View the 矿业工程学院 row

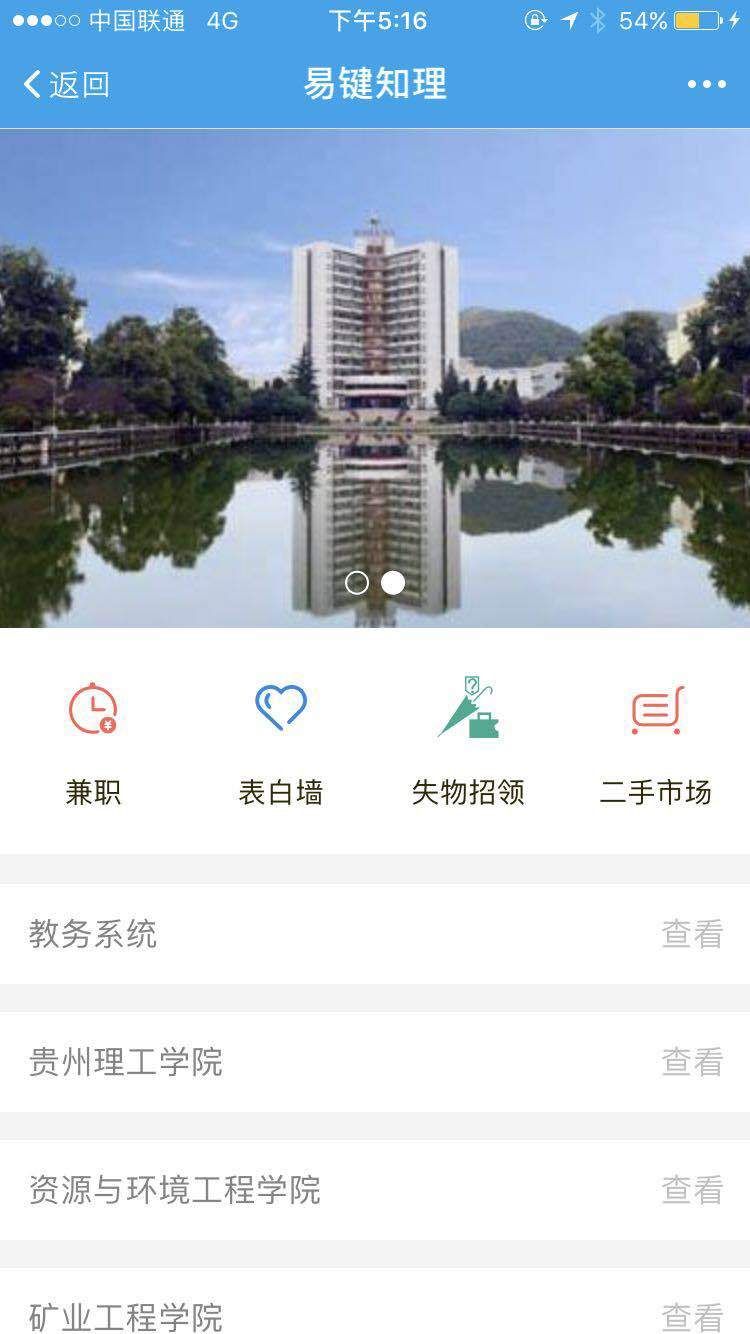click(x=375, y=1312)
